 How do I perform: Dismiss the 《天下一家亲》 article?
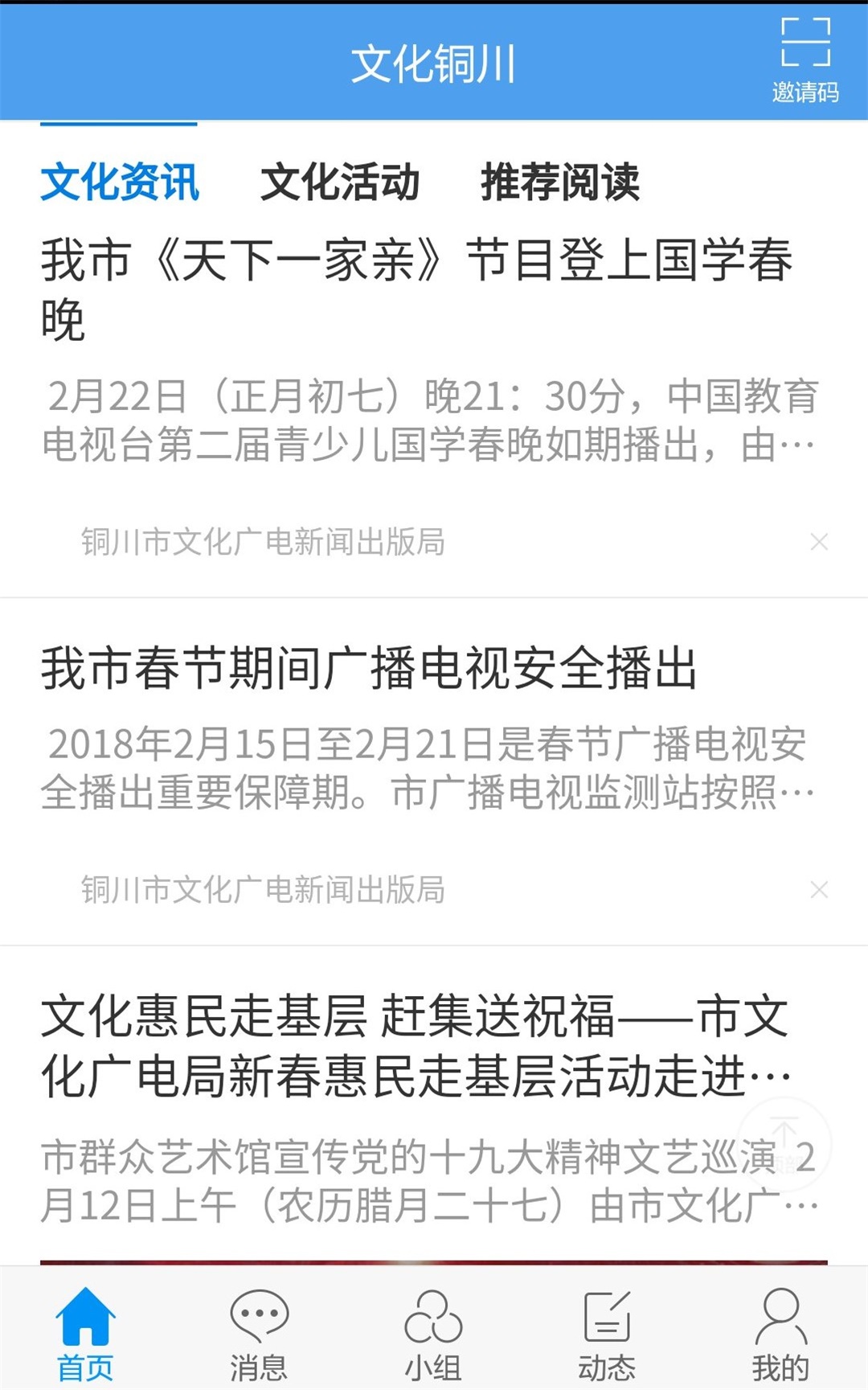[x=819, y=542]
